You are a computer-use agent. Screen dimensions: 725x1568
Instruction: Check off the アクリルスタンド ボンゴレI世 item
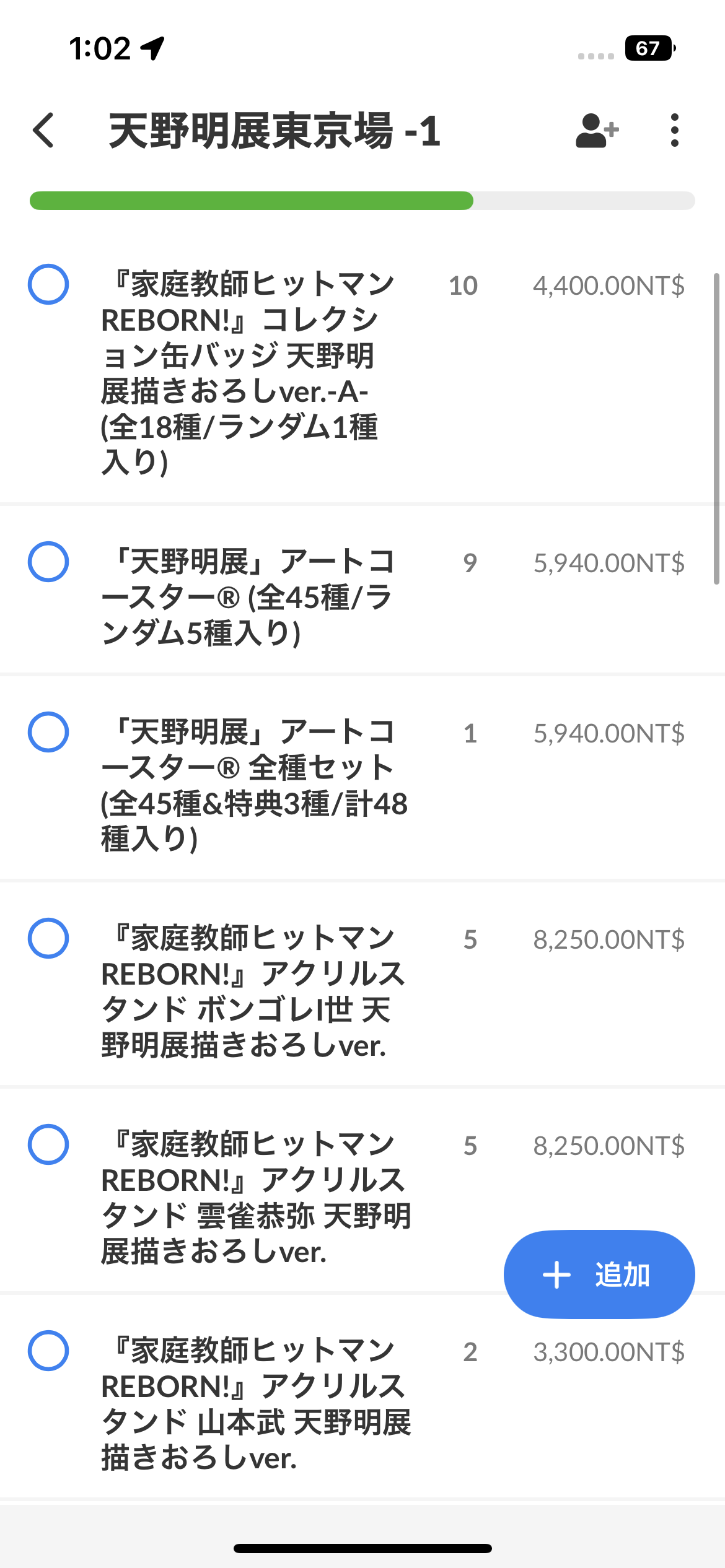point(48,938)
